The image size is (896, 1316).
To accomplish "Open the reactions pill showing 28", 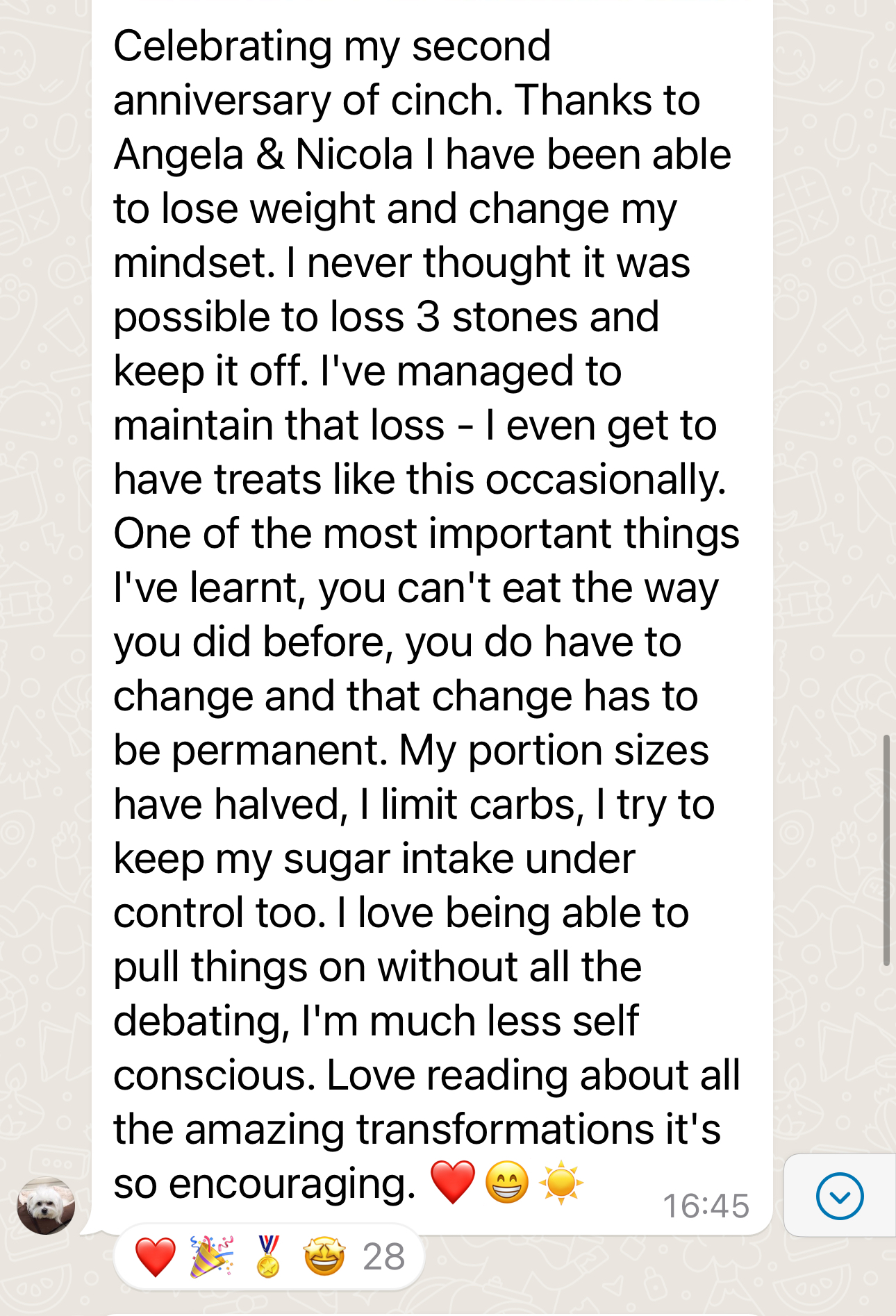I will tap(269, 1256).
